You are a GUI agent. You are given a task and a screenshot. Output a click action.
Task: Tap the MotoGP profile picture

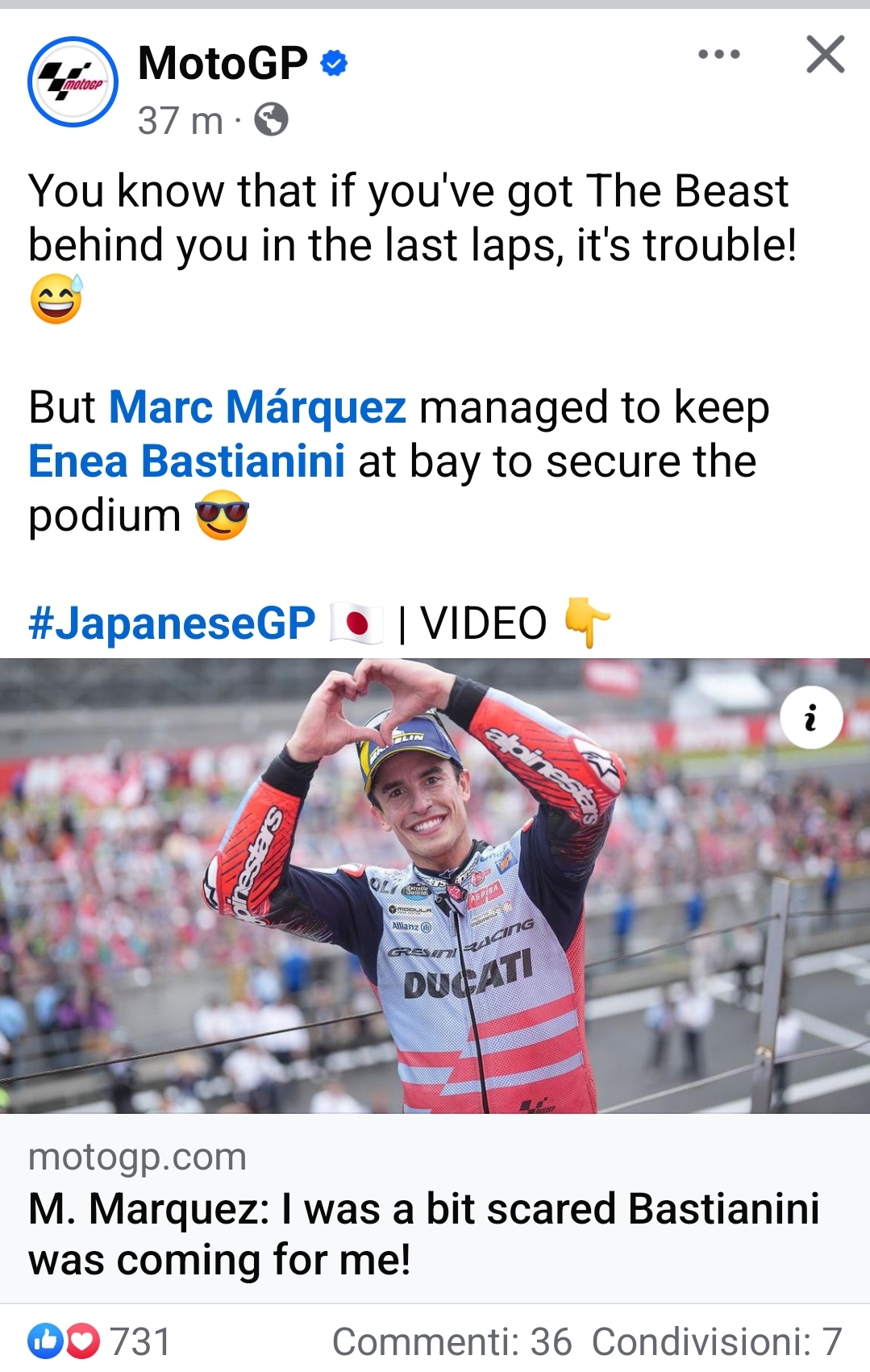tap(73, 81)
